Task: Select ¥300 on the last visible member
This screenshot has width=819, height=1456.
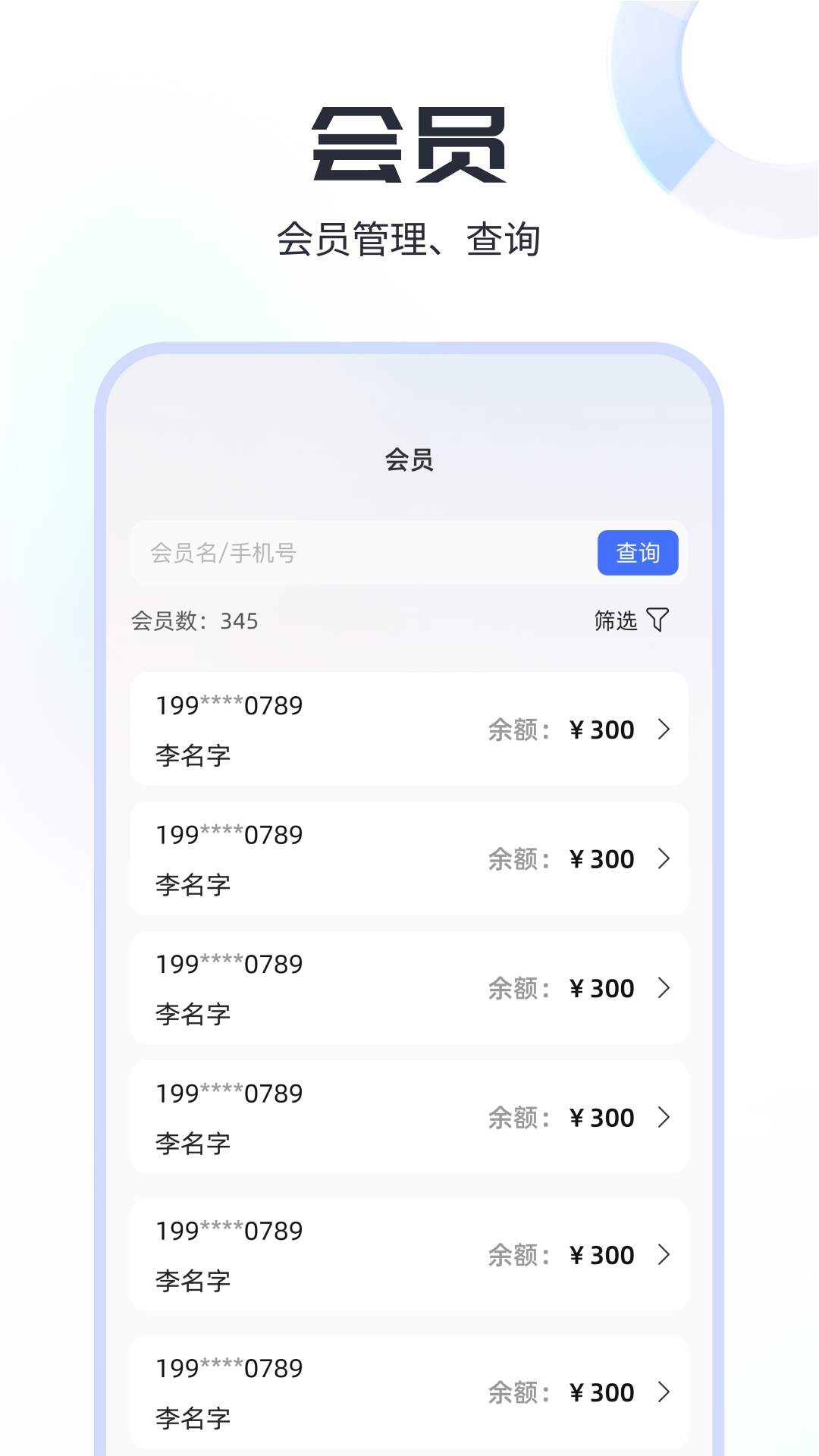Action: pos(603,1392)
